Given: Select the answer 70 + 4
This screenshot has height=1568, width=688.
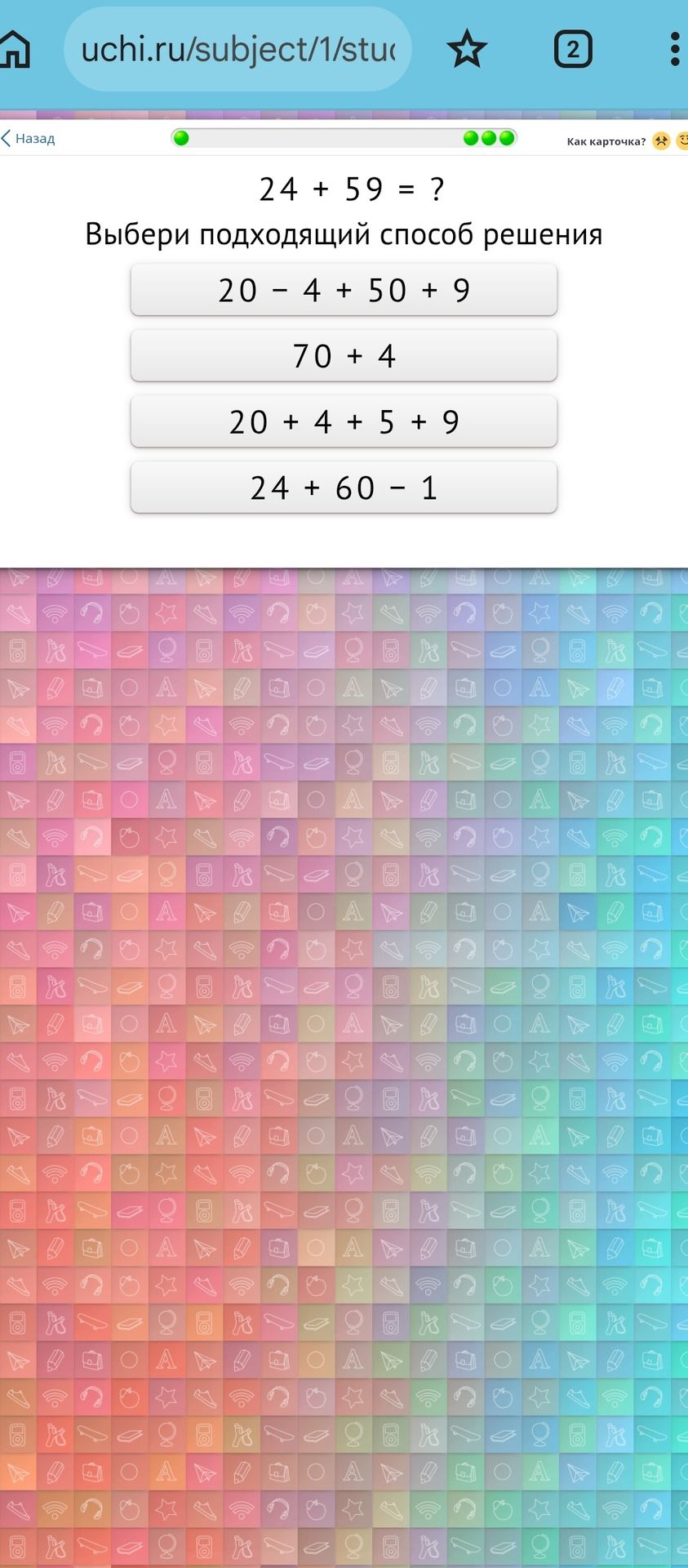Looking at the screenshot, I should pos(344,355).
